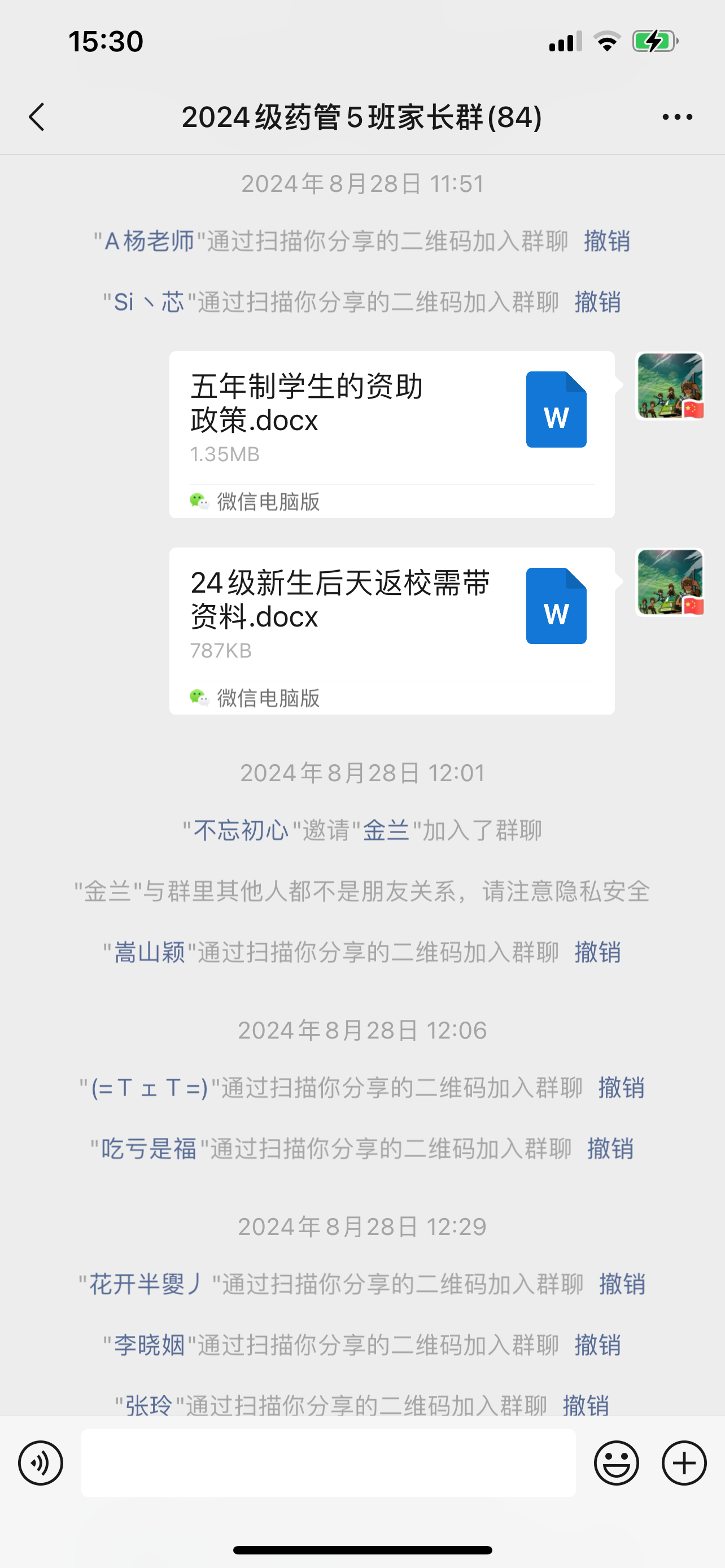Tap 撤销 next to A杨老师 join notice
Image resolution: width=725 pixels, height=1568 pixels.
click(x=606, y=242)
